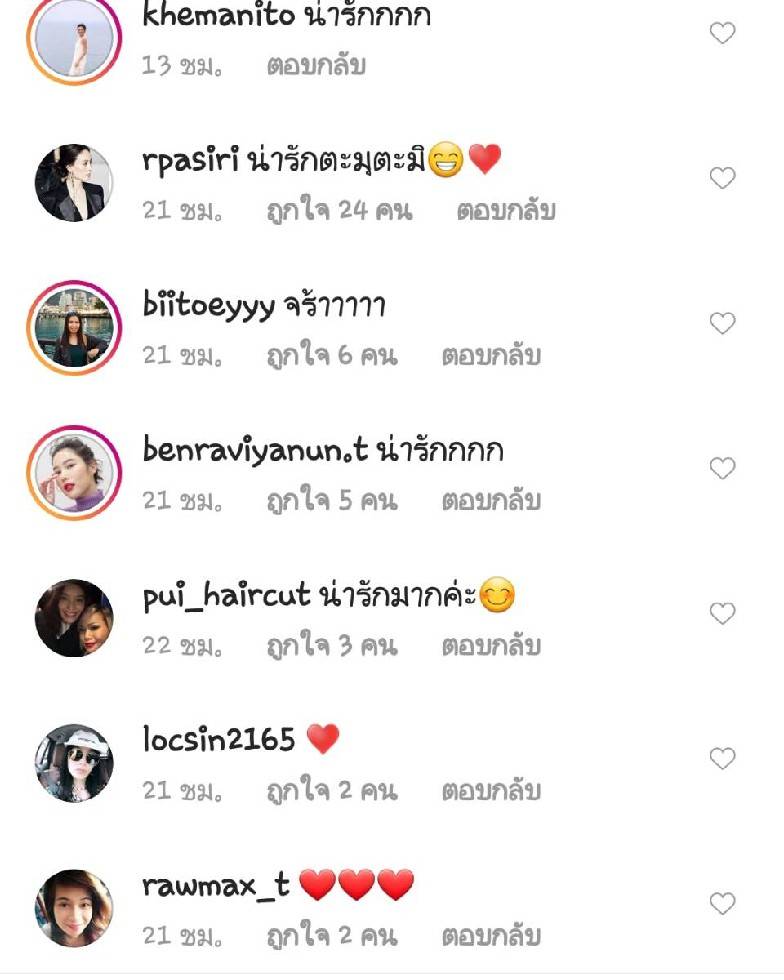Open pui_haircut's profile picture
Image resolution: width=784 pixels, height=980 pixels.
[74, 618]
